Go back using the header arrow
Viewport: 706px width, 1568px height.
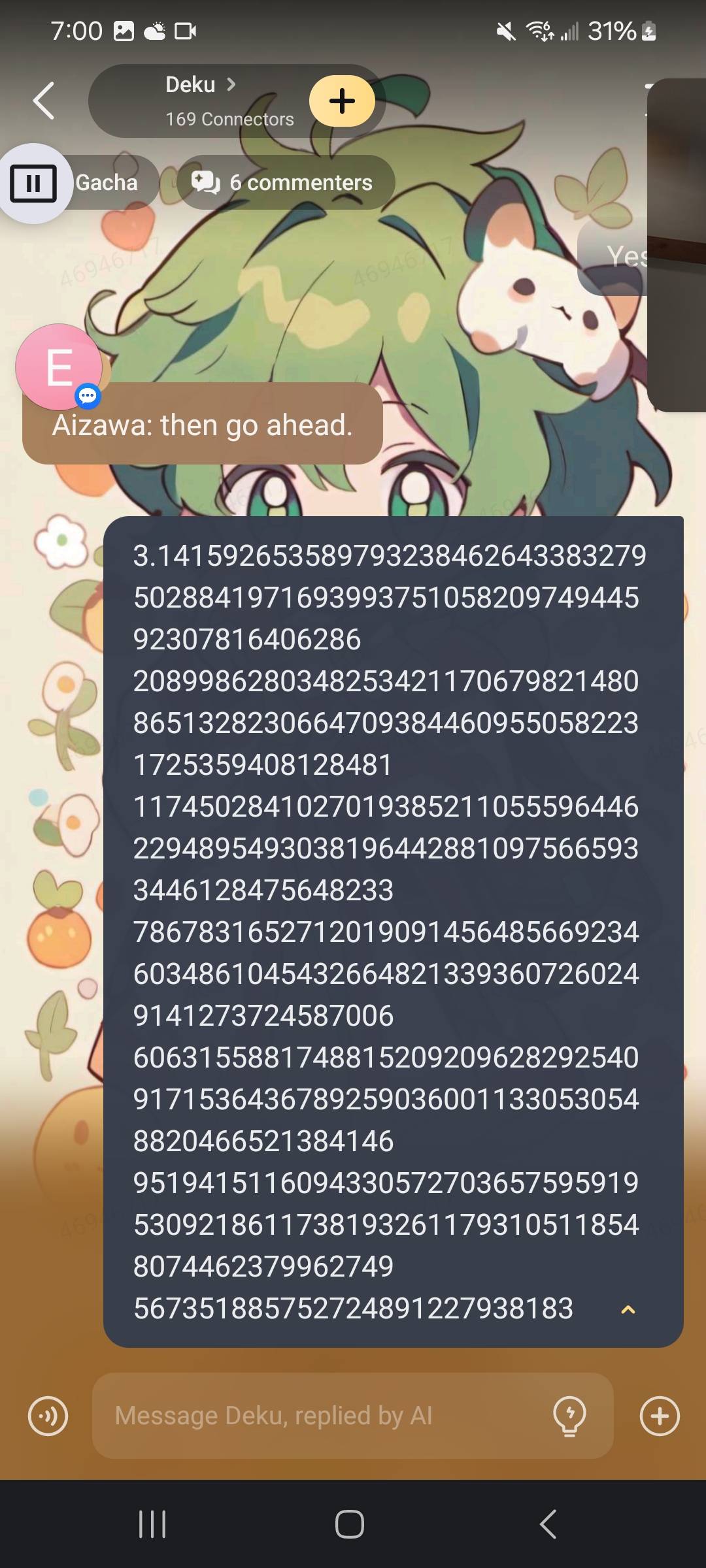44,101
